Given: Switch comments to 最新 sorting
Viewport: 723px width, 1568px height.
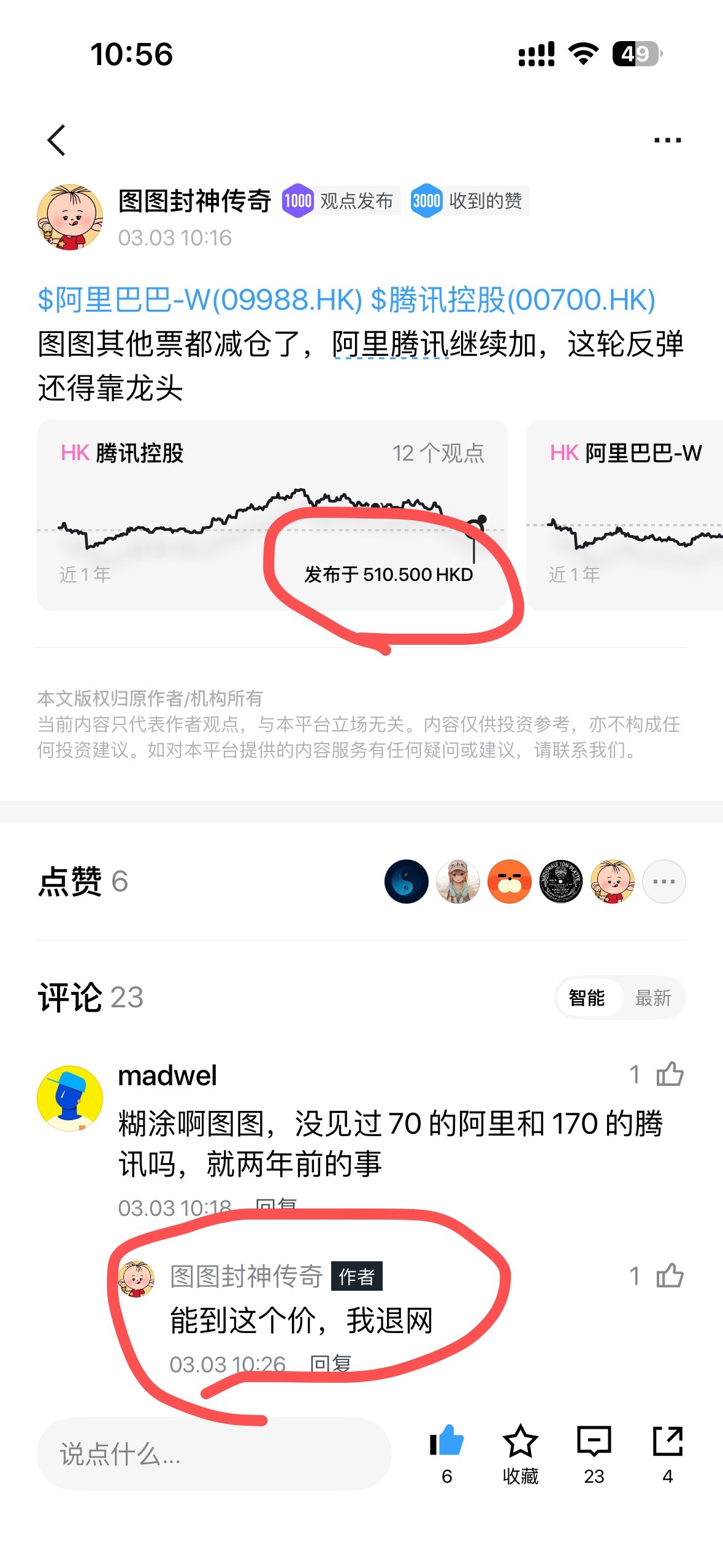Looking at the screenshot, I should [x=652, y=998].
